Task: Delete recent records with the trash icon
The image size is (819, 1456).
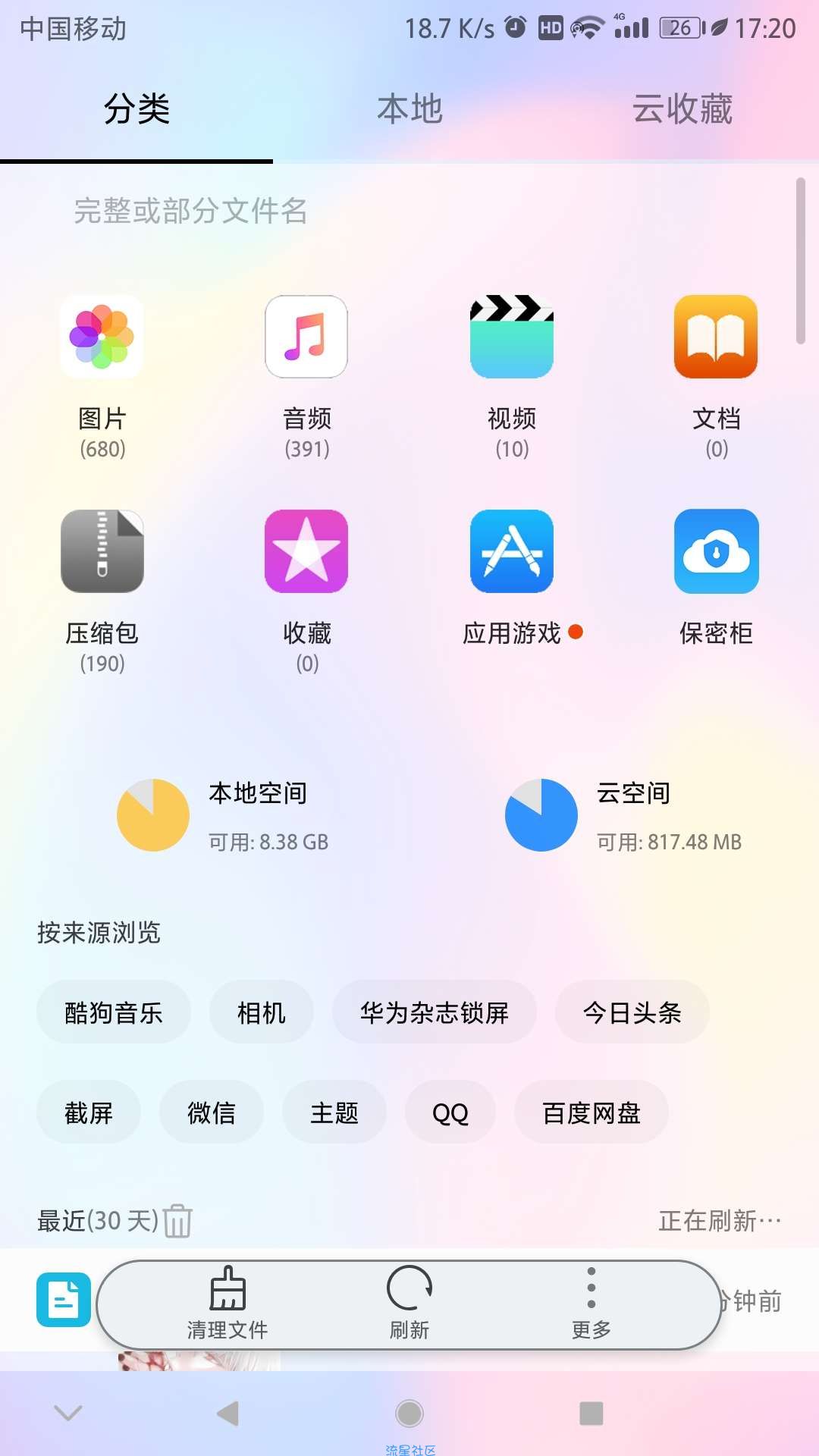Action: click(177, 1221)
